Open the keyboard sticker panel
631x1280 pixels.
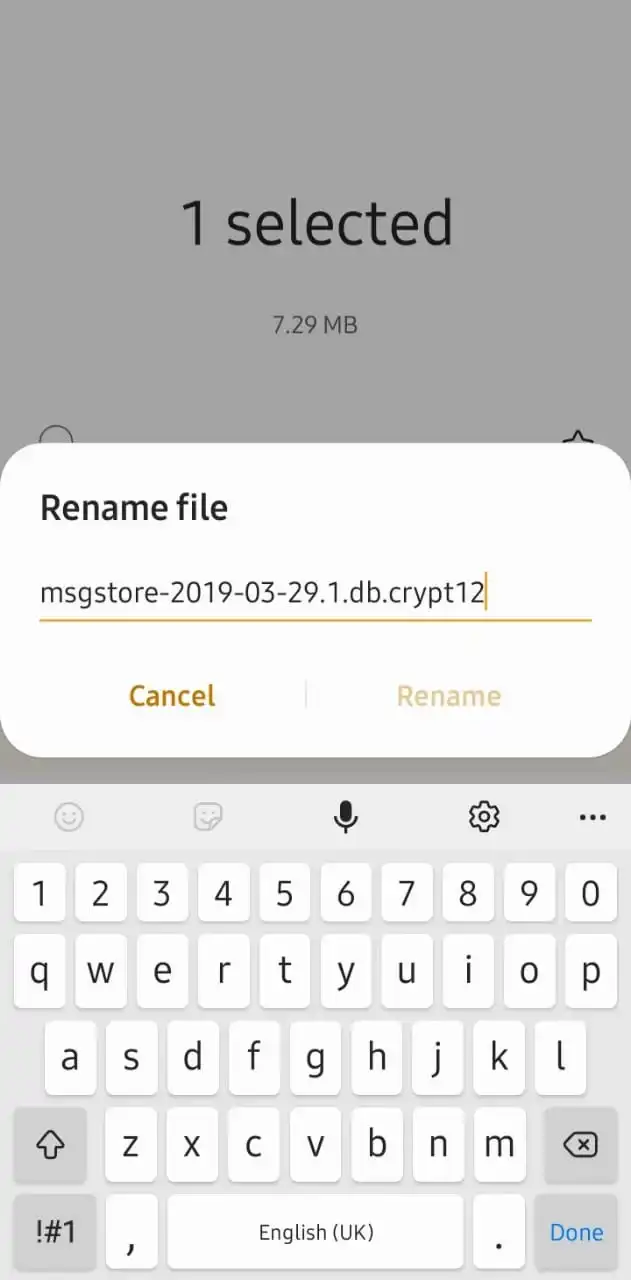(x=207, y=817)
